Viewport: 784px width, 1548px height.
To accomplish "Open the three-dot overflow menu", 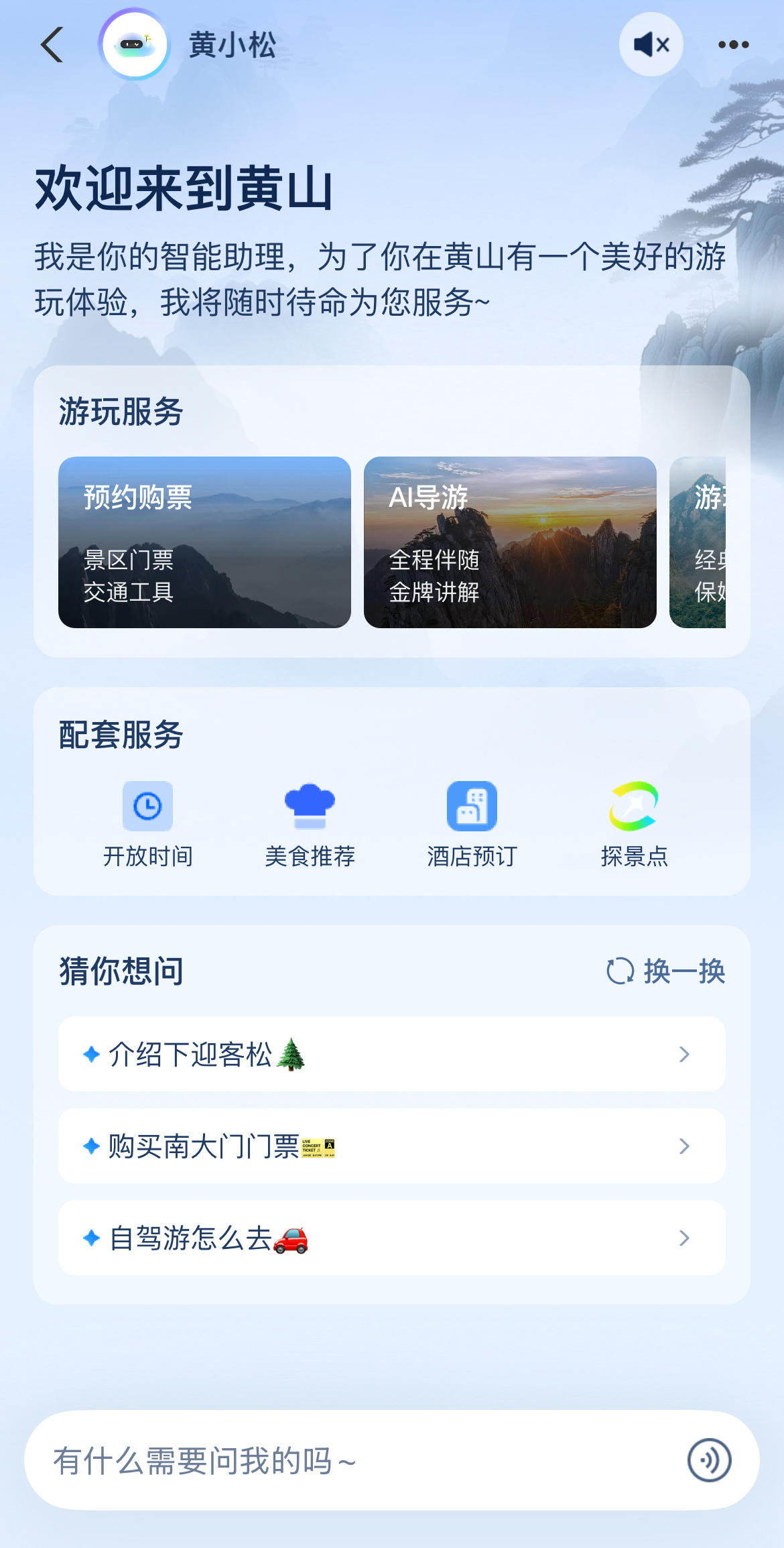I will click(x=733, y=45).
